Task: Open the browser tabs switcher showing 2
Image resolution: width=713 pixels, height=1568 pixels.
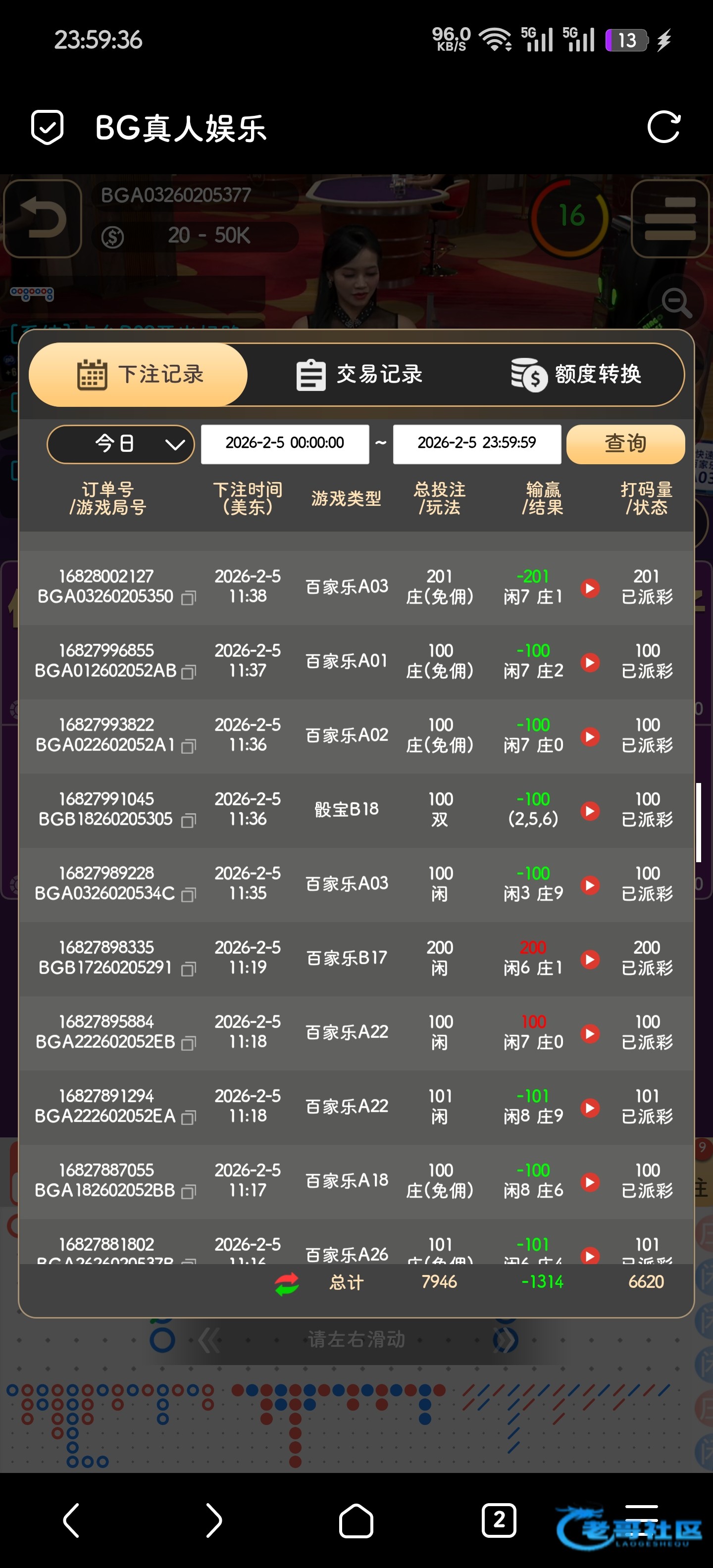Action: click(x=499, y=1520)
